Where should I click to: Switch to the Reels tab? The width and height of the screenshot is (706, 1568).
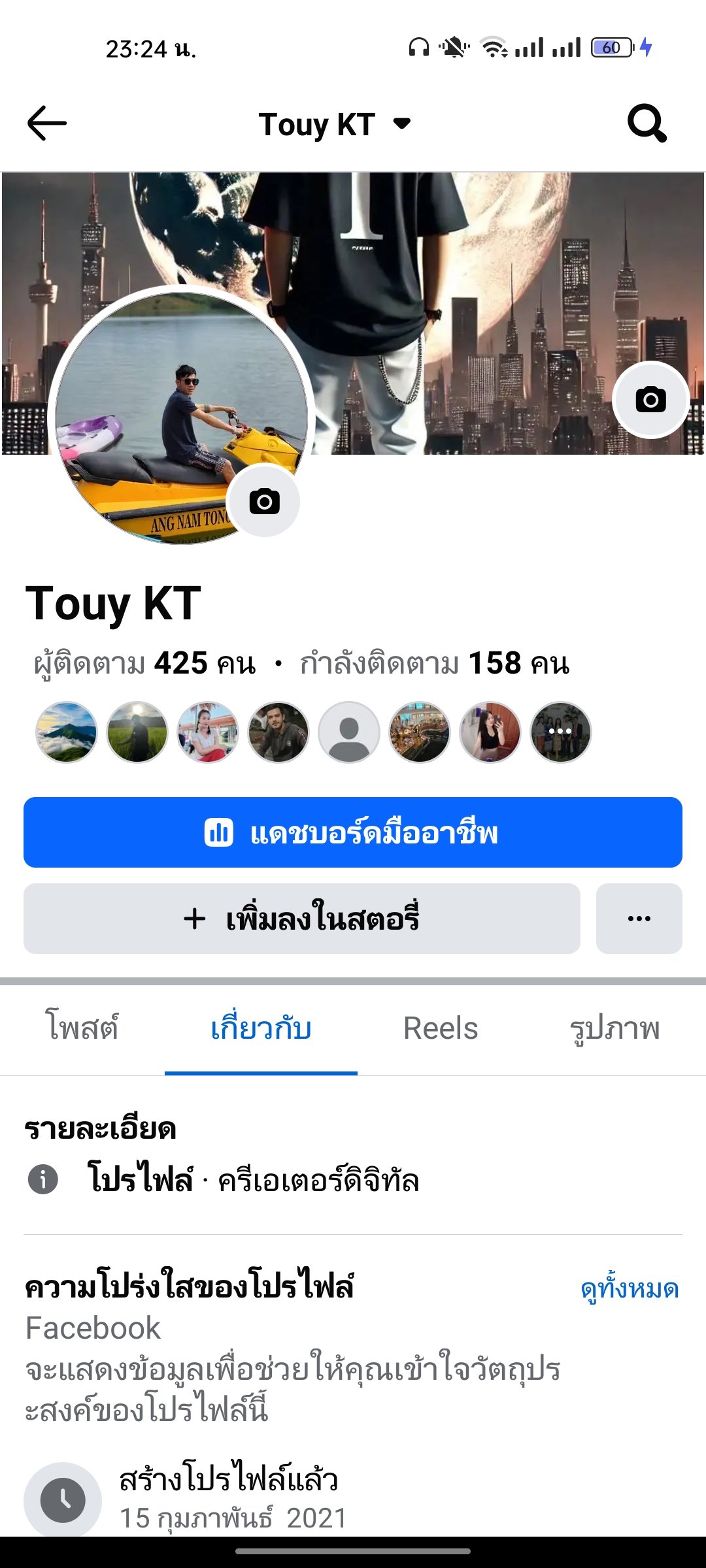tap(441, 1028)
